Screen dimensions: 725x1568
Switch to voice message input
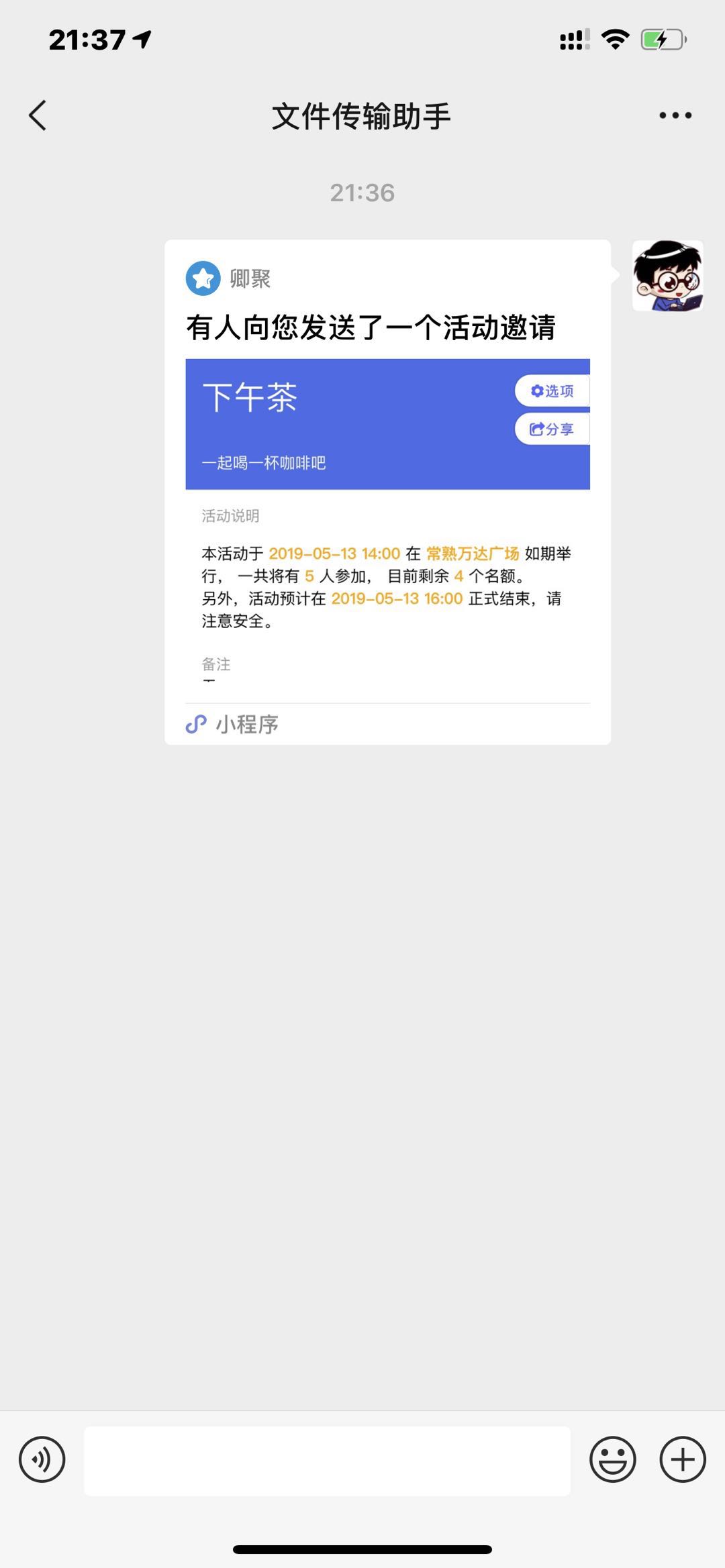(x=42, y=1459)
